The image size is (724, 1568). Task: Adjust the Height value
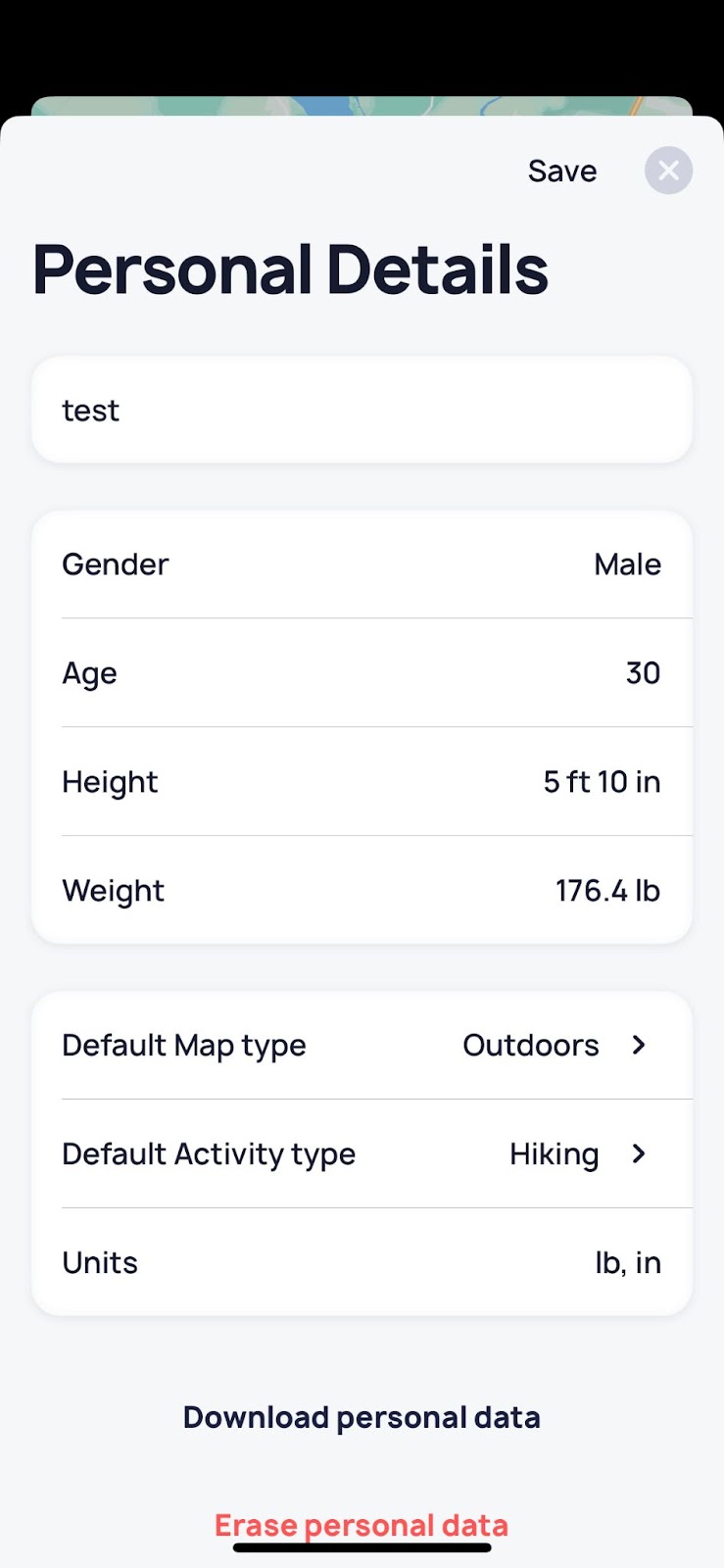tap(362, 782)
